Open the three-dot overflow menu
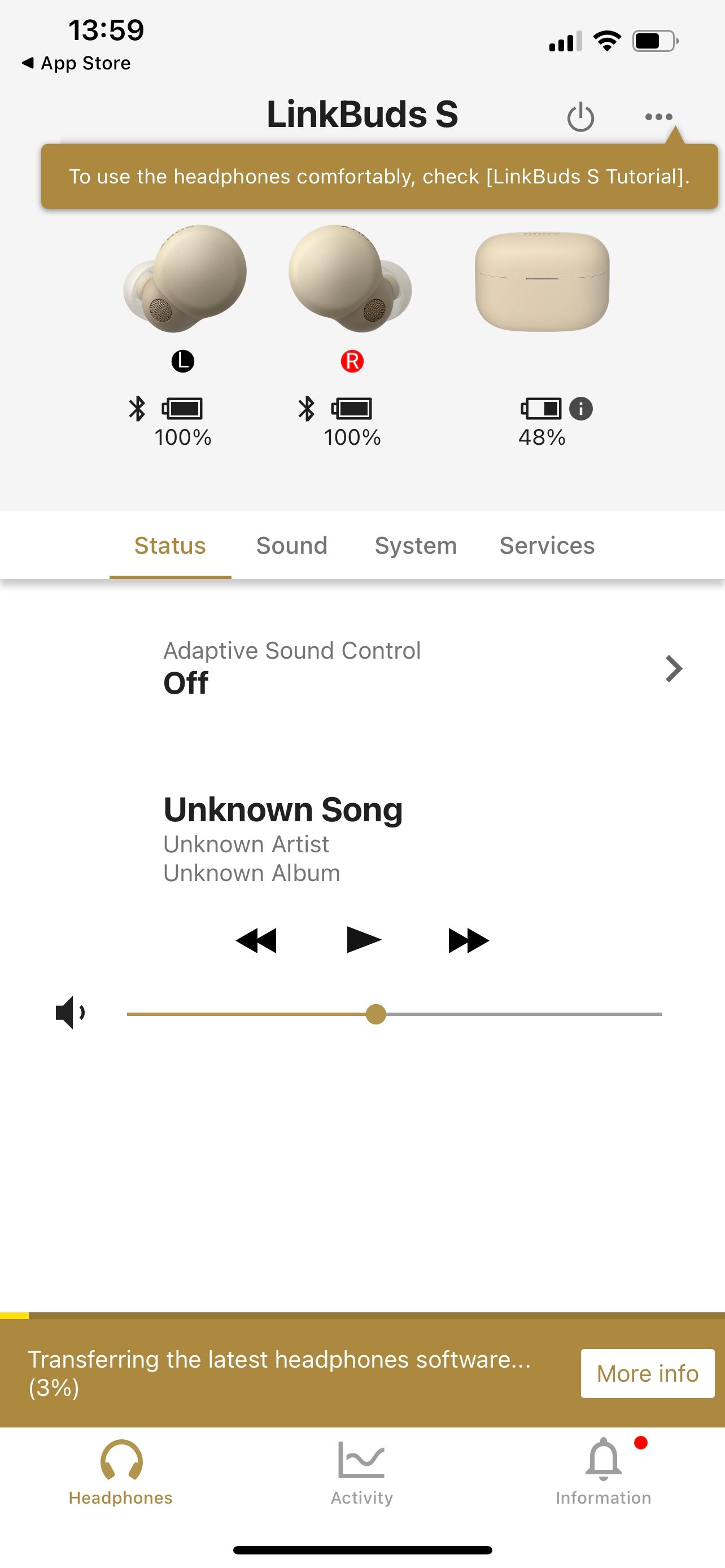 coord(658,117)
